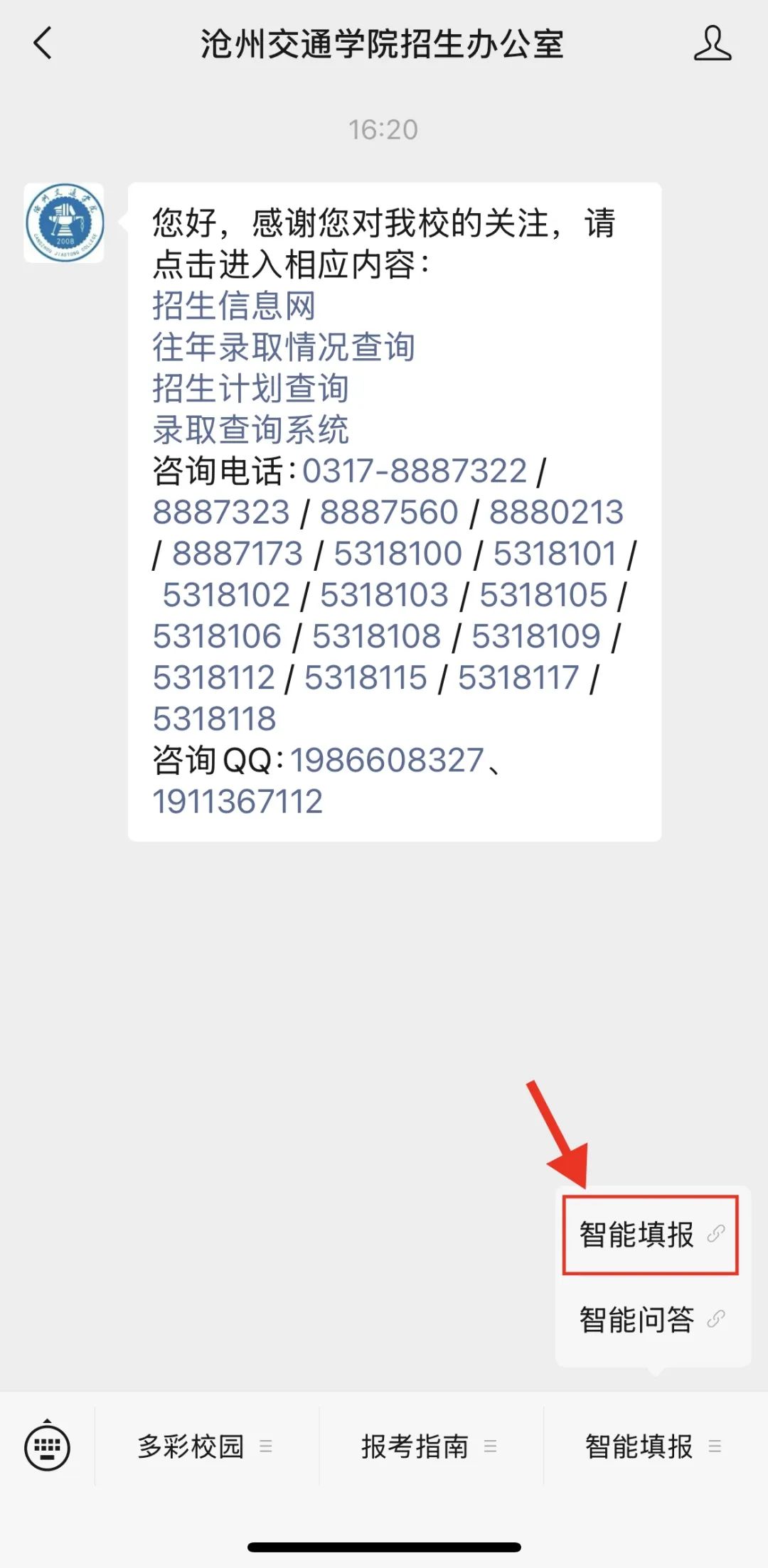Image resolution: width=768 pixels, height=1568 pixels.
Task: Open the 多彩校园 menu
Action: (205, 1446)
